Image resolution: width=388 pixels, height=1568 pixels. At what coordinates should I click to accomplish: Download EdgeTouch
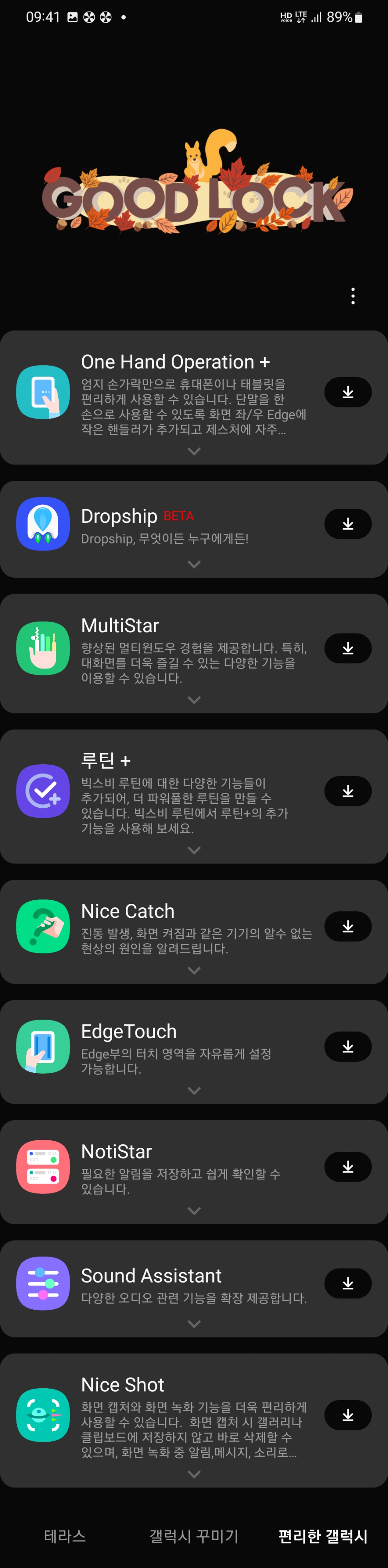(348, 1046)
